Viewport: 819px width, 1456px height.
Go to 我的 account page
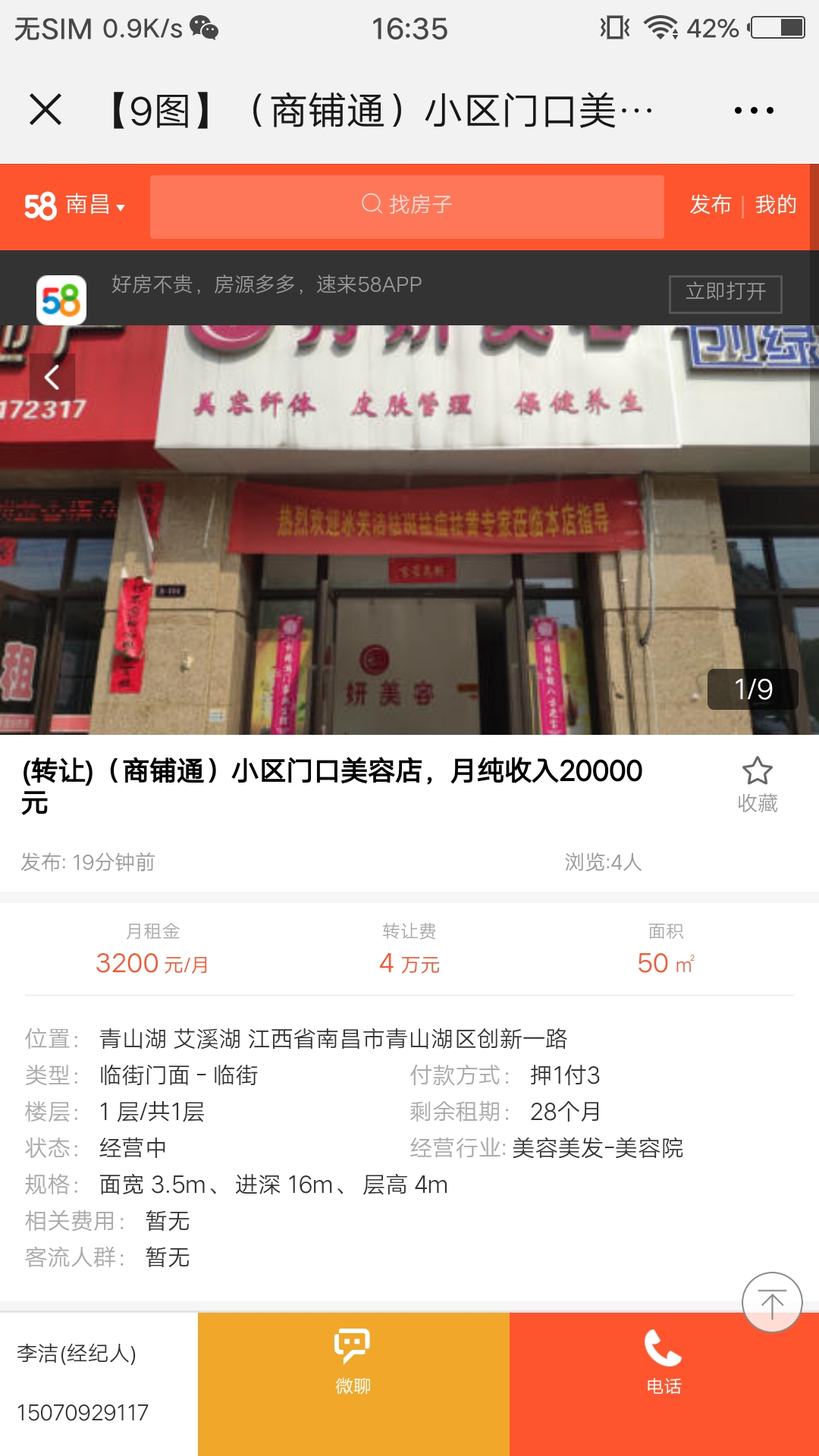pos(776,205)
